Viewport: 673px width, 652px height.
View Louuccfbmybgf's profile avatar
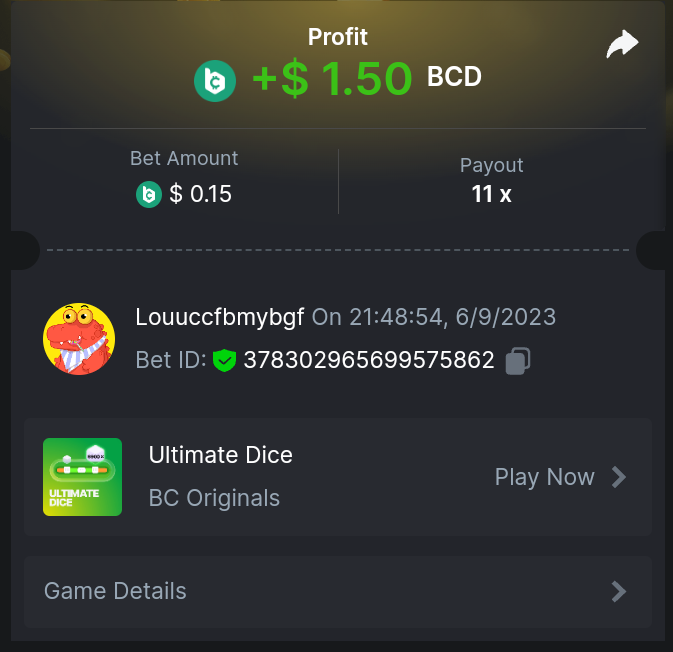tap(79, 339)
